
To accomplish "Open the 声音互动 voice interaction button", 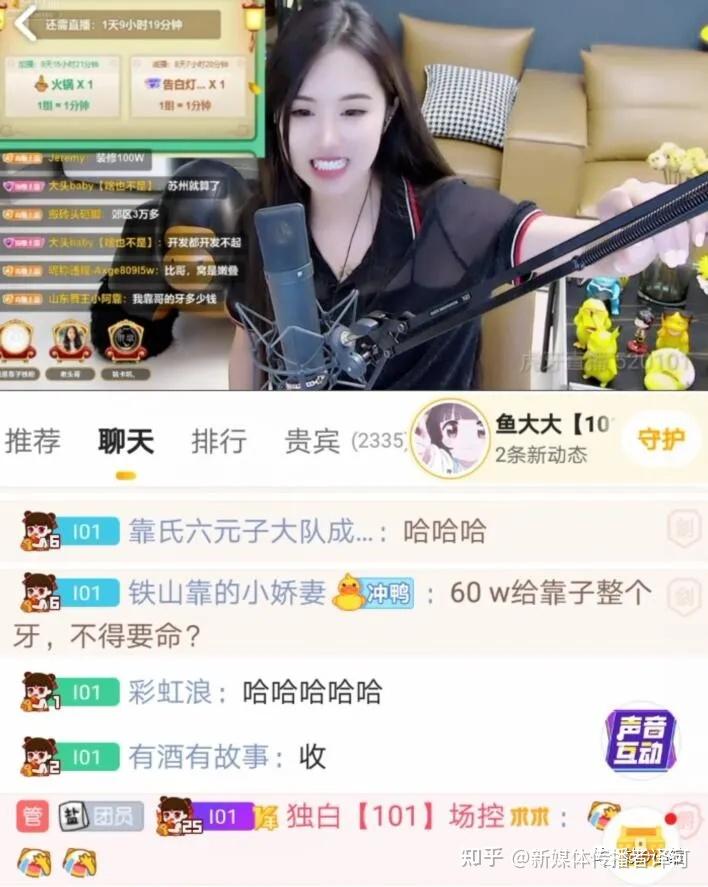I will [x=640, y=742].
